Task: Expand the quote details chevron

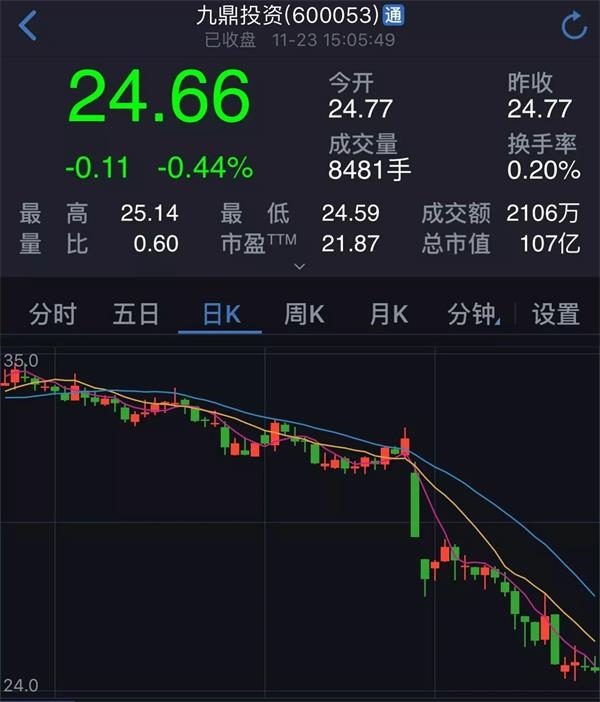Action: (x=298, y=266)
